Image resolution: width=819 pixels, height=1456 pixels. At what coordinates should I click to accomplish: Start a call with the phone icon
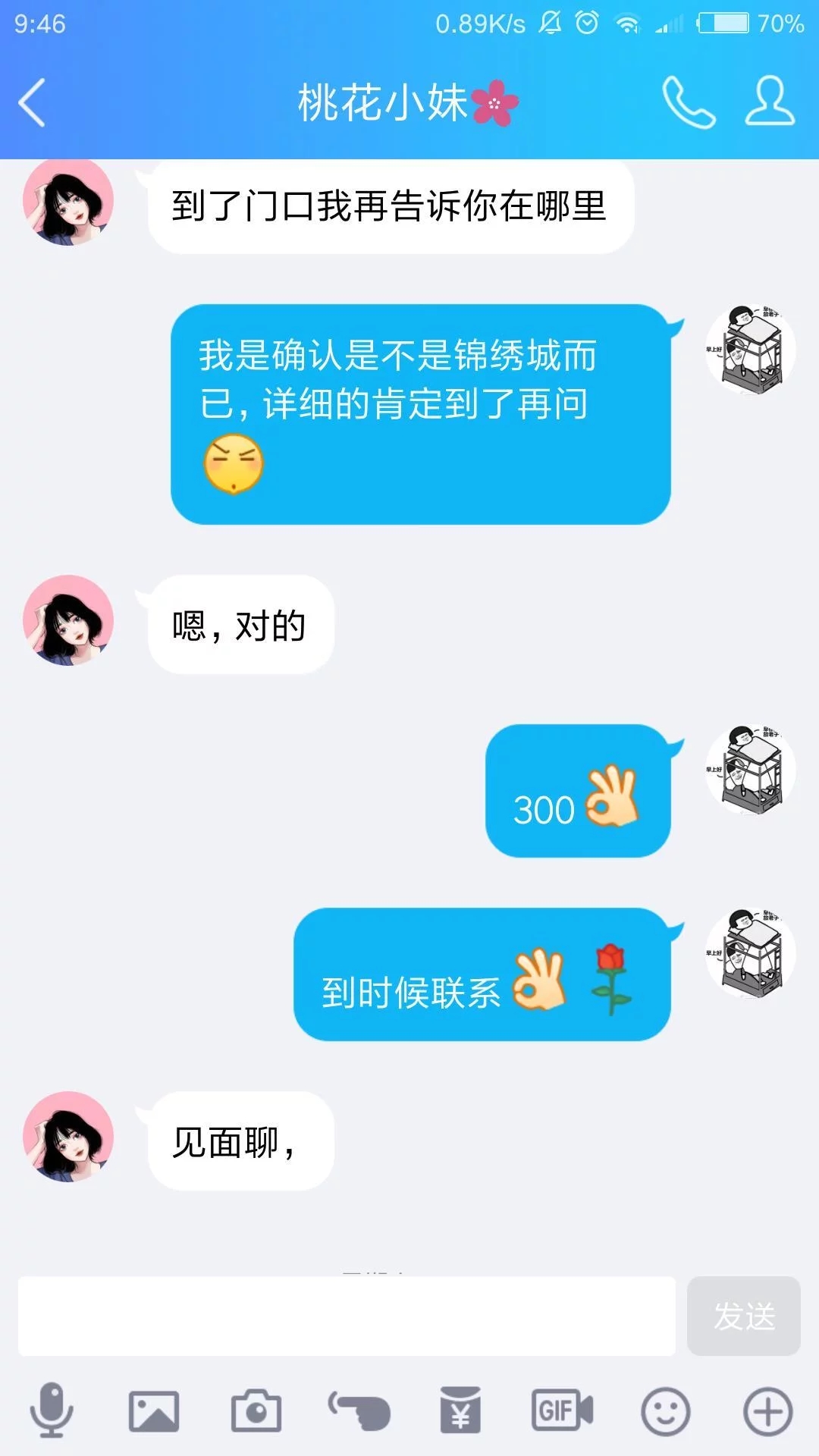click(x=688, y=102)
